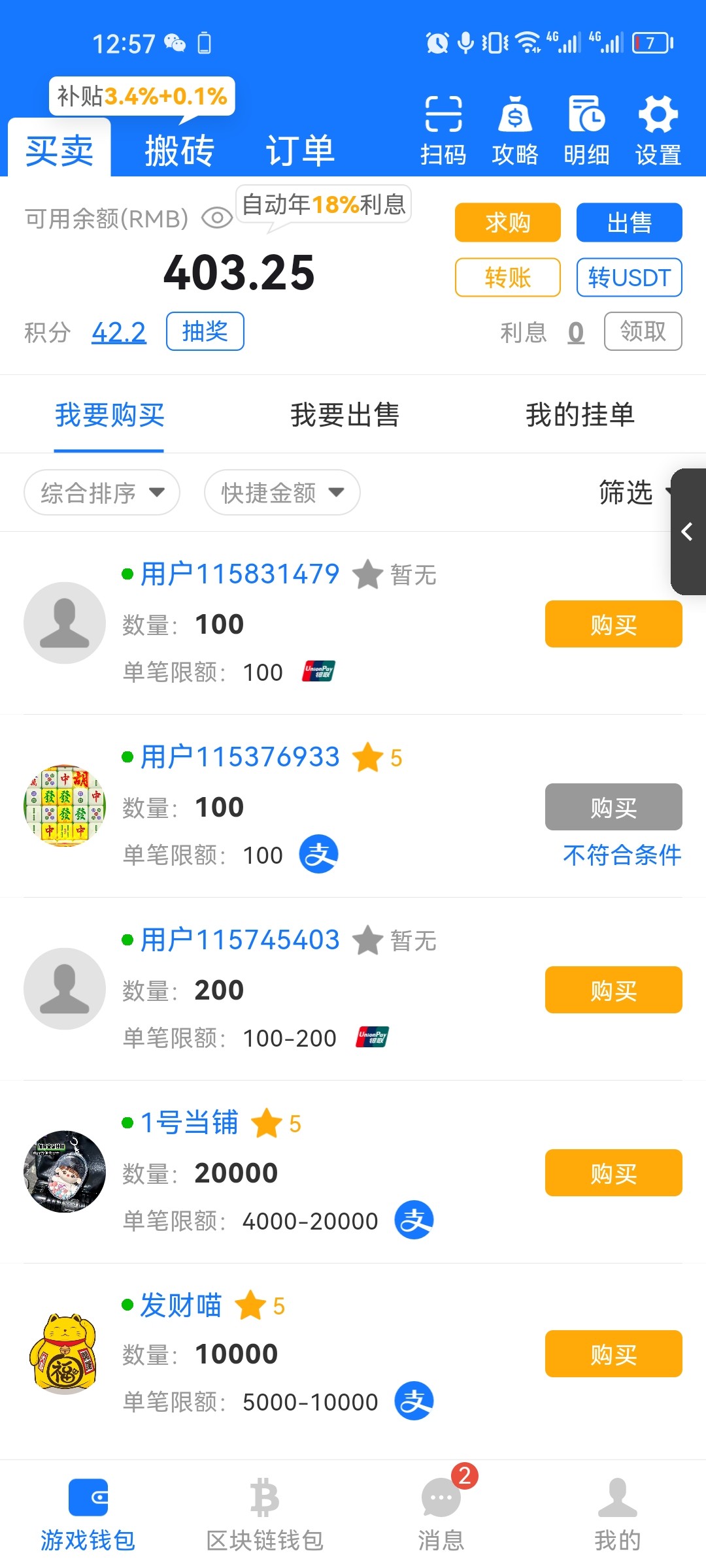Open the lottery via 抽奖 button
706x1568 pixels.
pos(204,331)
